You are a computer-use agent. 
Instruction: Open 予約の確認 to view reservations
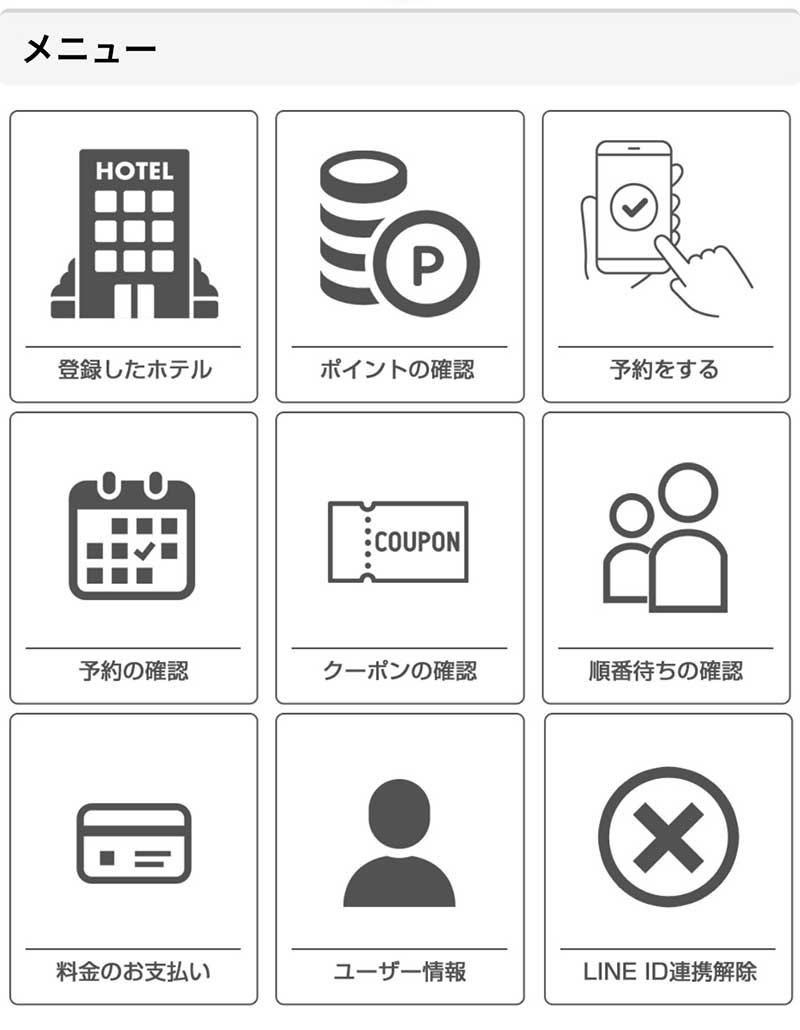[x=134, y=558]
